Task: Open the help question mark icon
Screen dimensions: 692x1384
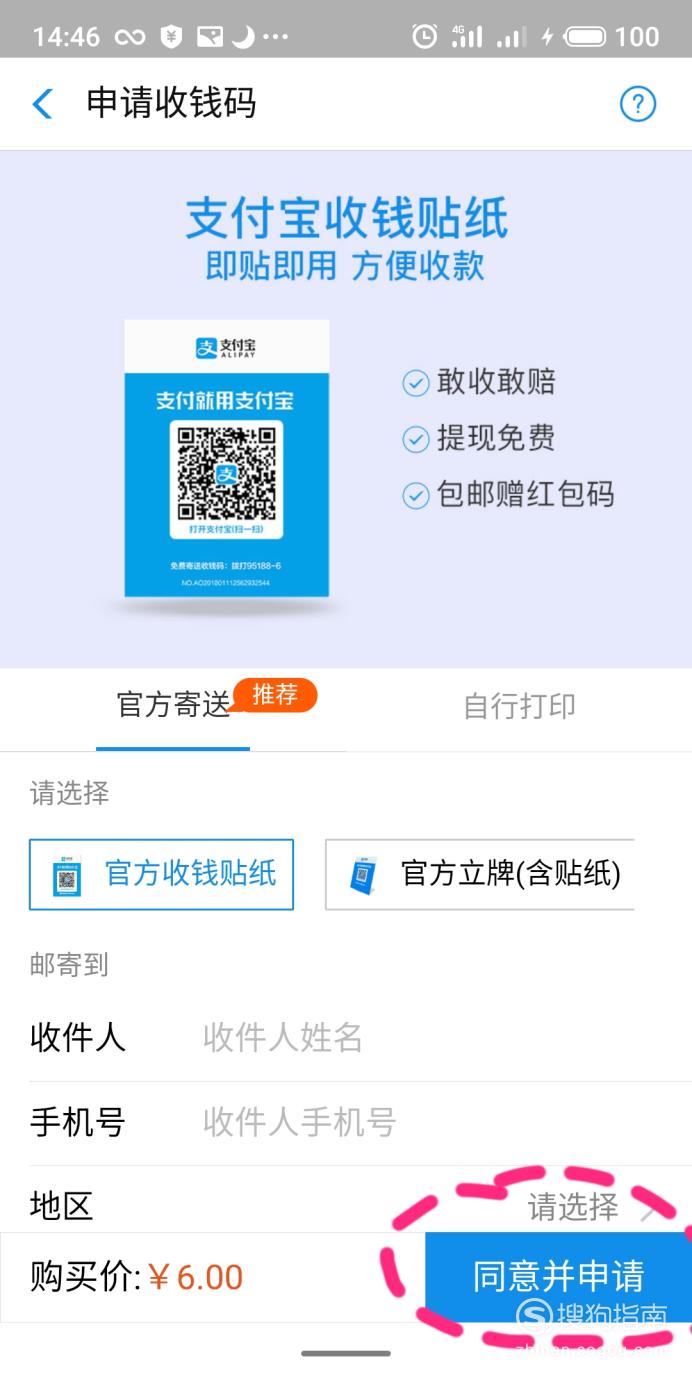Action: point(638,104)
